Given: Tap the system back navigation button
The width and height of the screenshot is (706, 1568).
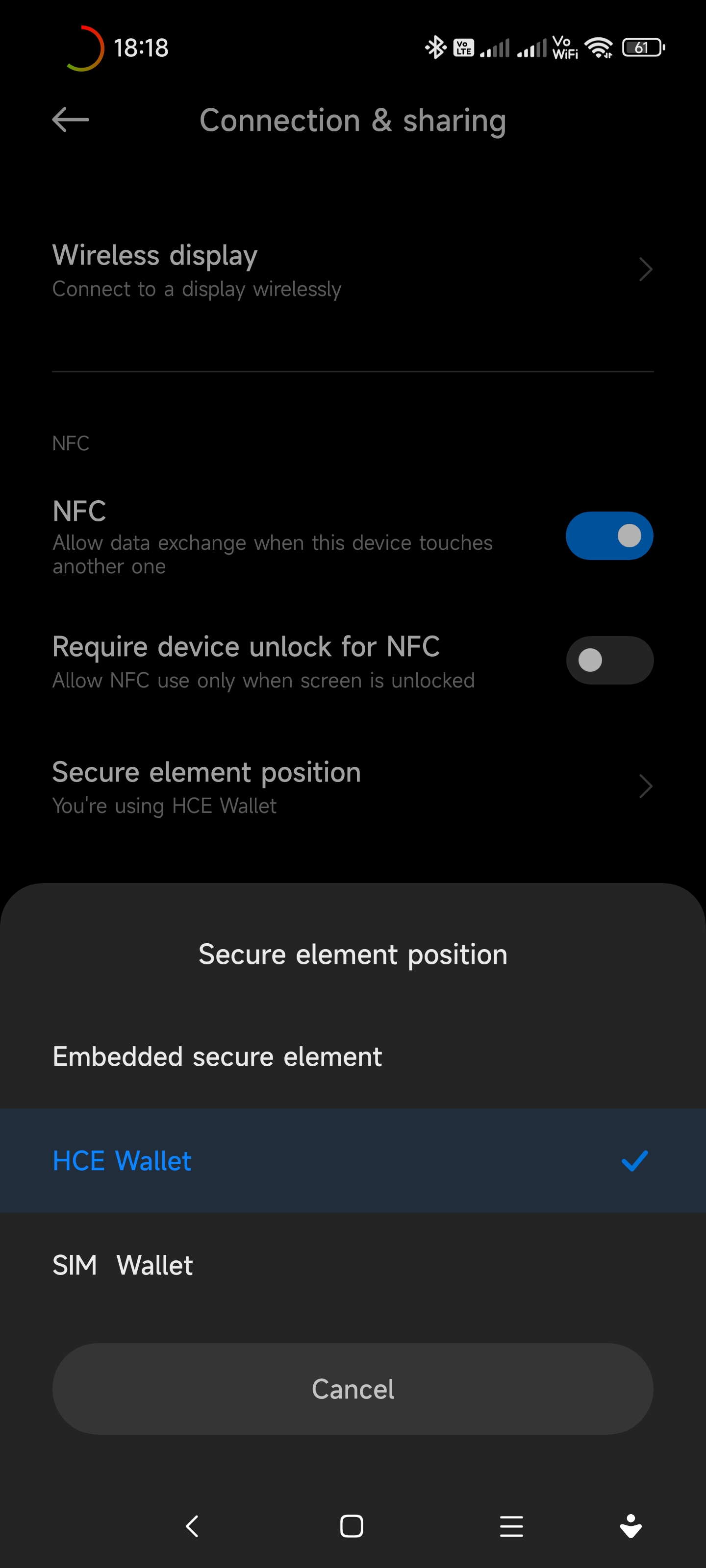Looking at the screenshot, I should pos(192,1526).
